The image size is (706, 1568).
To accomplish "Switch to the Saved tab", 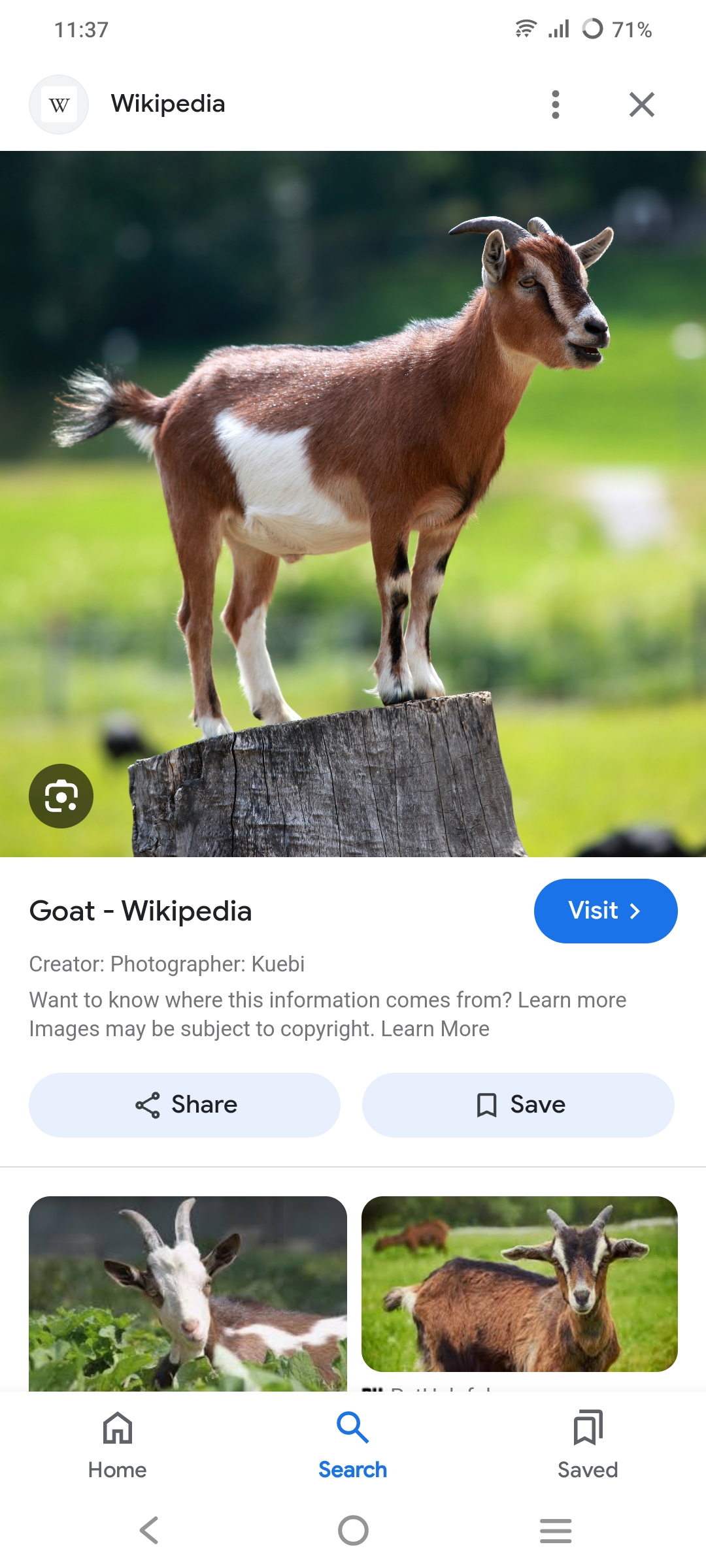I will coord(587,1444).
